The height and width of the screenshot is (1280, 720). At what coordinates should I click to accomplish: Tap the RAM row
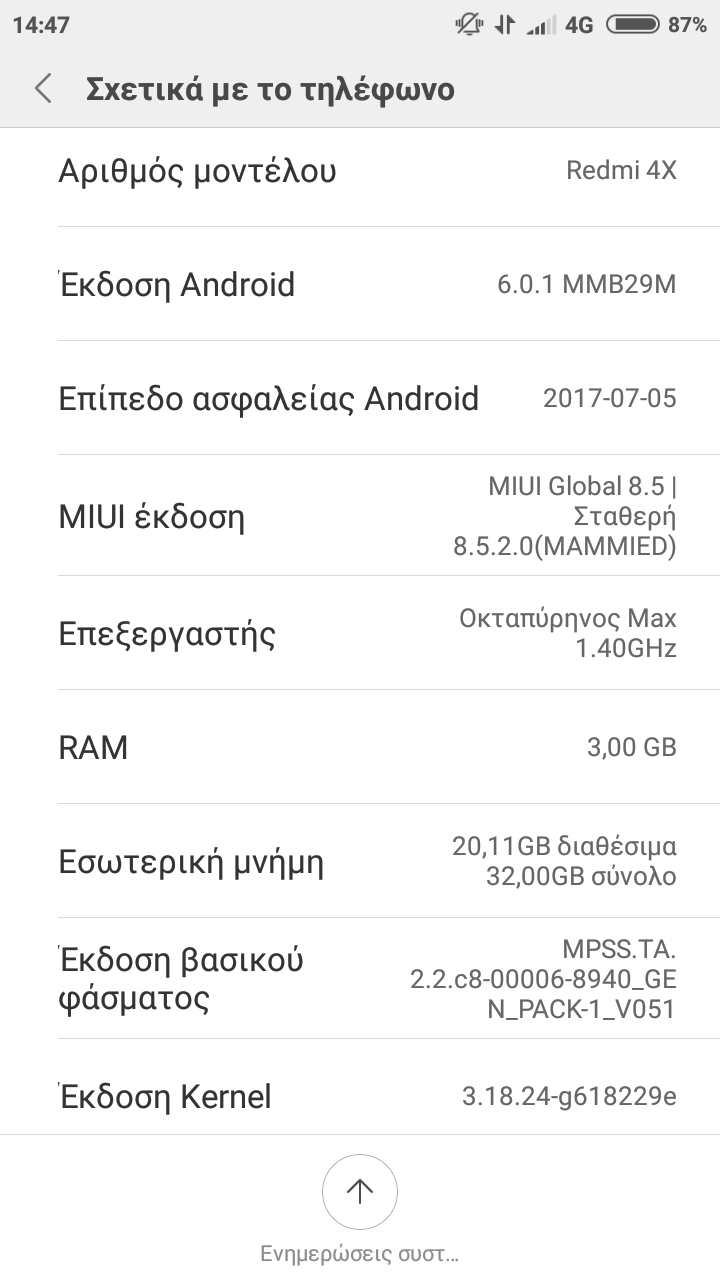coord(360,747)
